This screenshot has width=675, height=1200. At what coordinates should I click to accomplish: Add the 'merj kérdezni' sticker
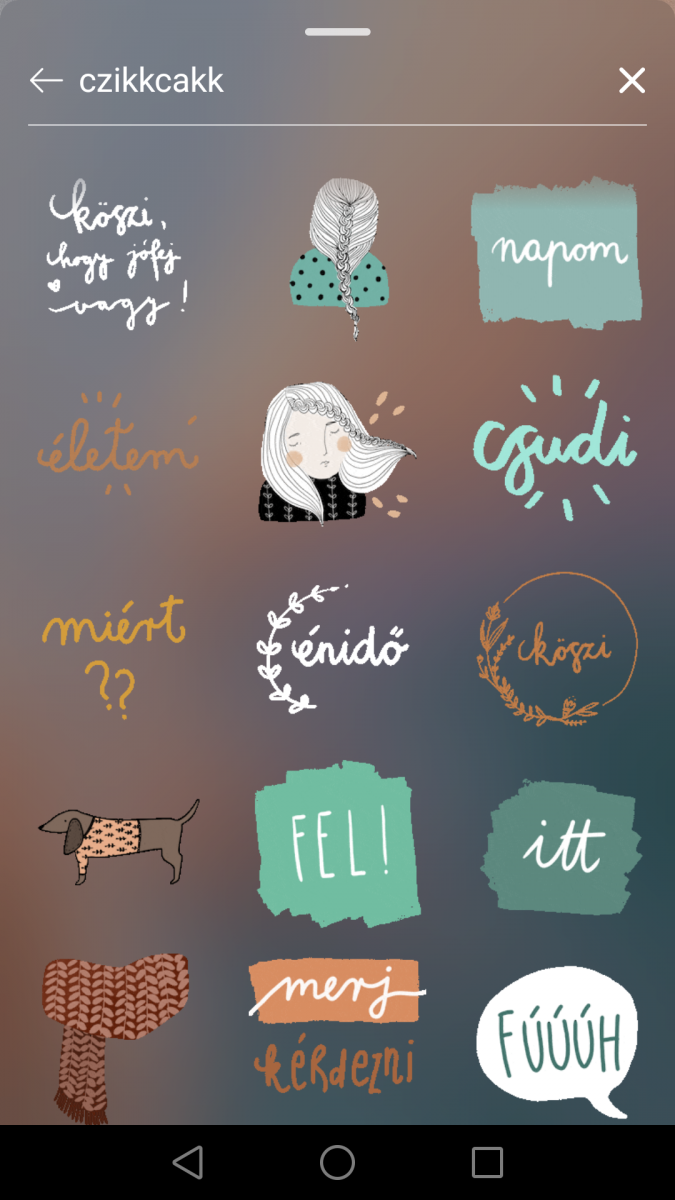tap(336, 1027)
